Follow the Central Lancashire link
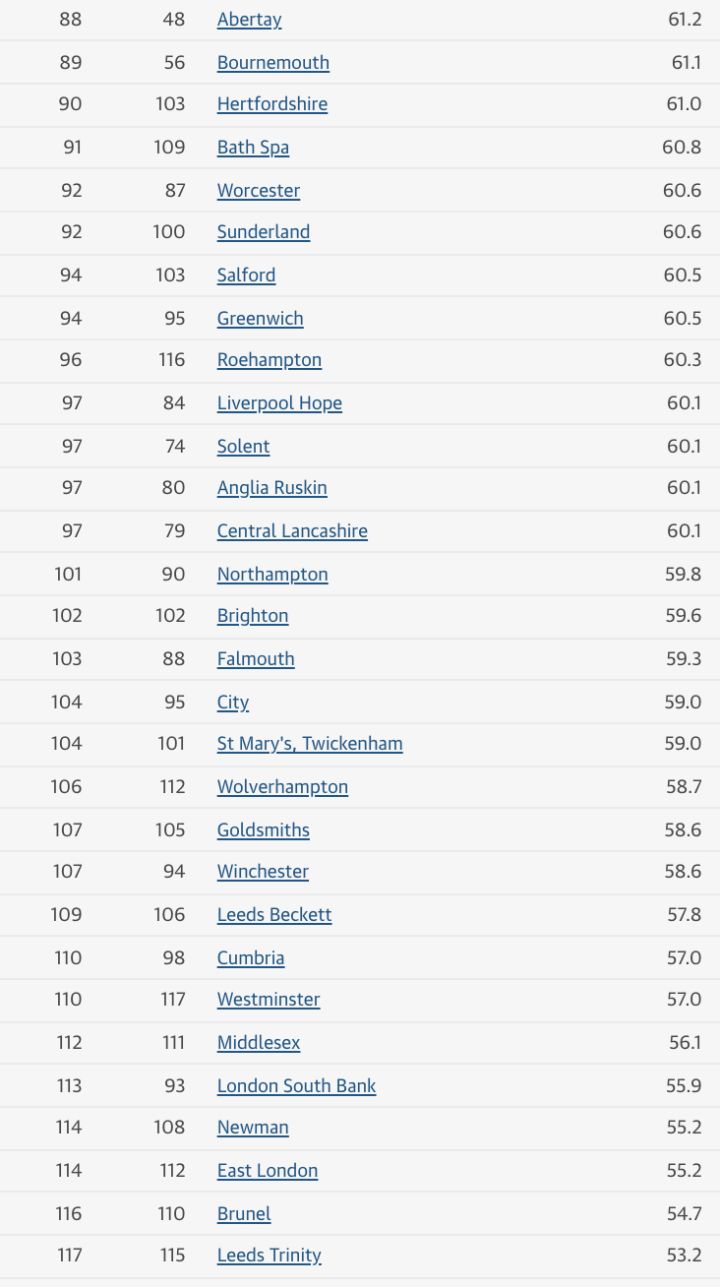This screenshot has width=720, height=1287. [292, 531]
